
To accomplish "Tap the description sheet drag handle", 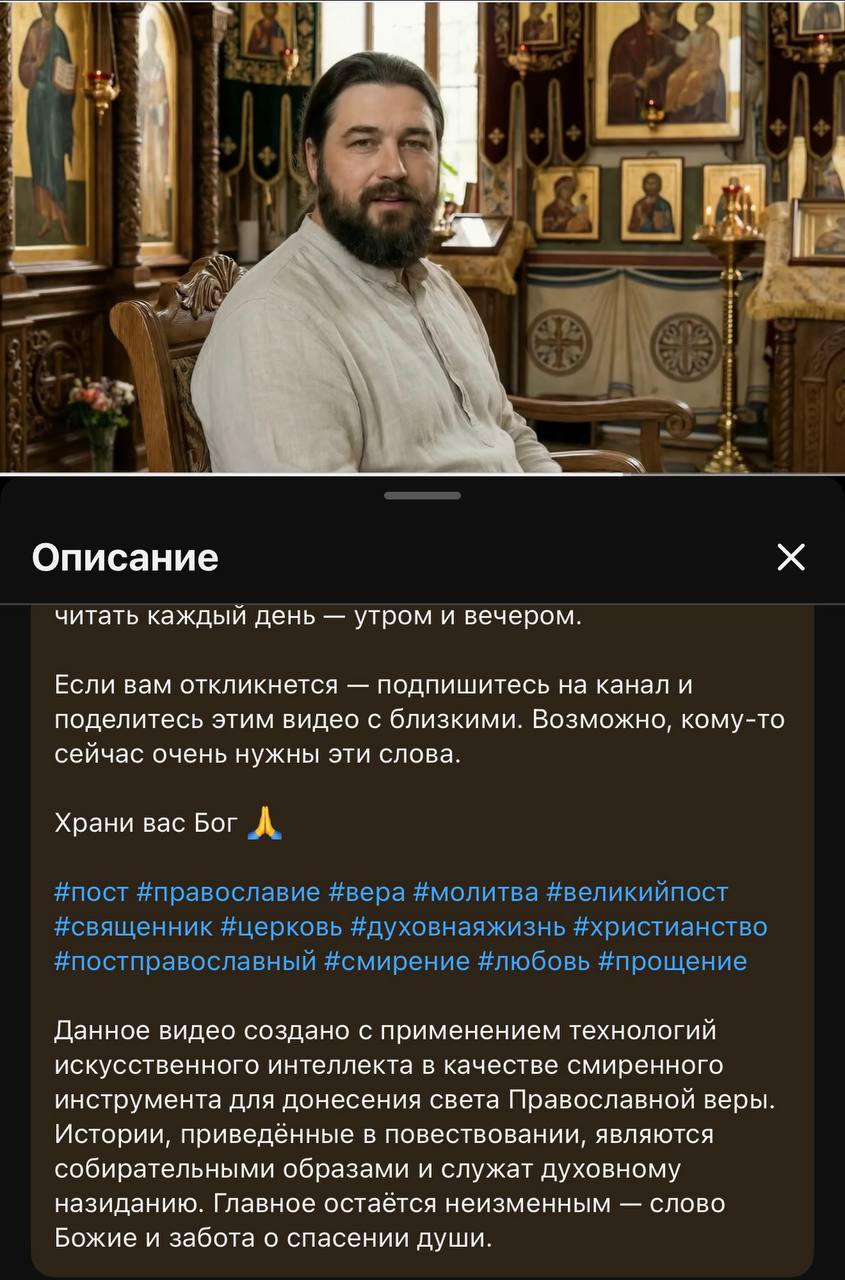I will [422, 495].
